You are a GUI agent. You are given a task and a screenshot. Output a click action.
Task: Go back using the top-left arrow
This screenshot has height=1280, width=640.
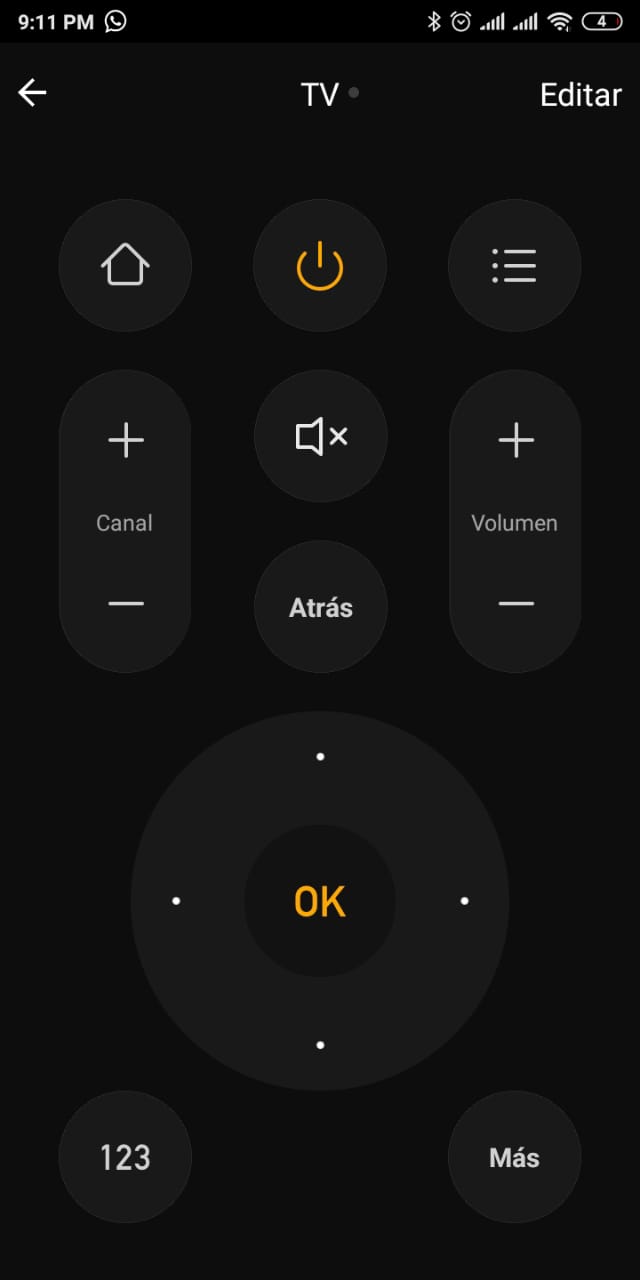[x=33, y=93]
